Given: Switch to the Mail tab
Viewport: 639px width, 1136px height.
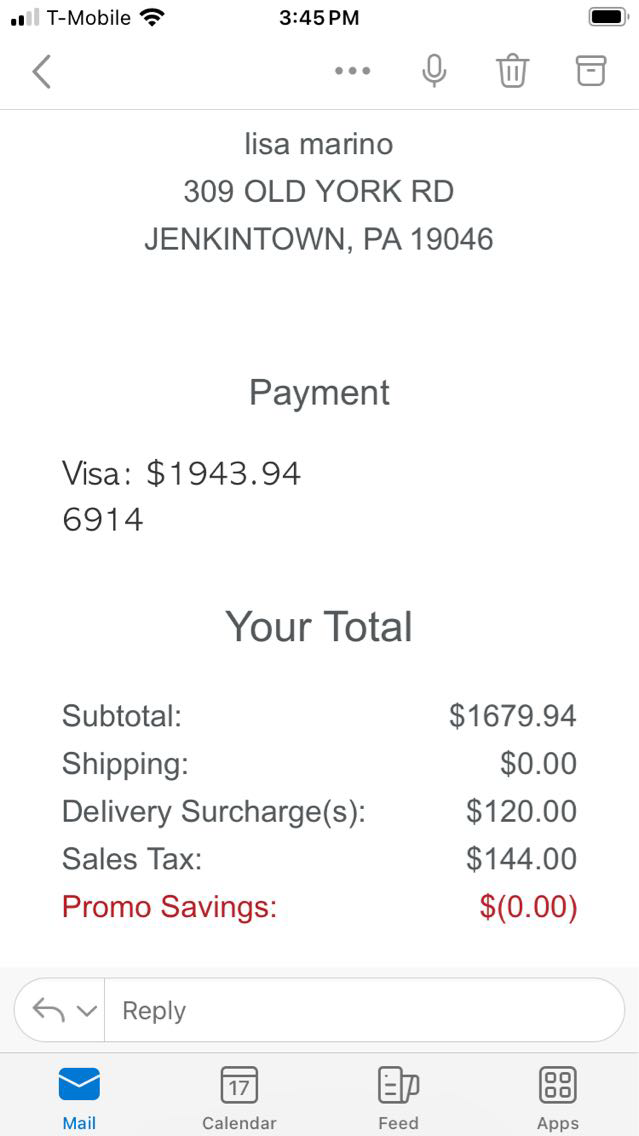Looking at the screenshot, I should [79, 1097].
